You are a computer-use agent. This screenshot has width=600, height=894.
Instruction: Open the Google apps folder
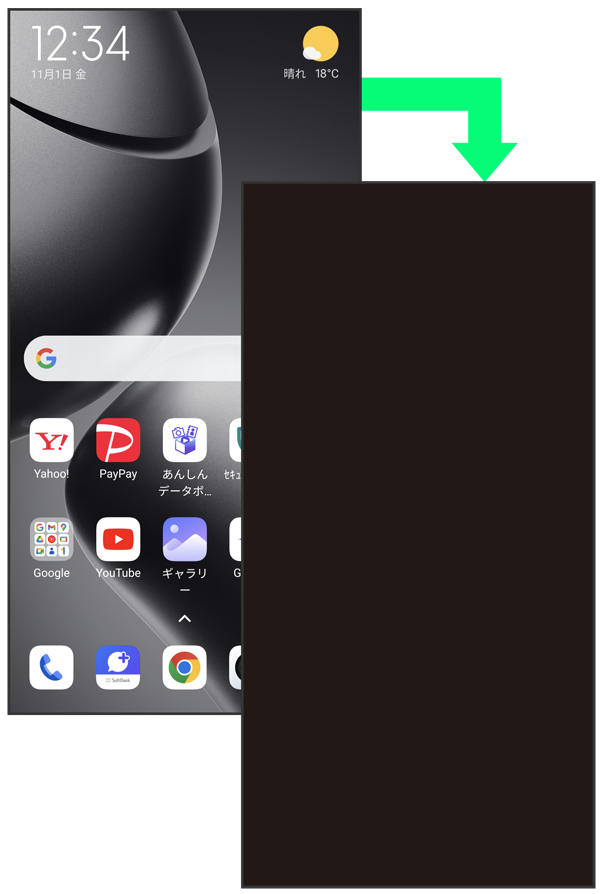pyautogui.click(x=51, y=540)
